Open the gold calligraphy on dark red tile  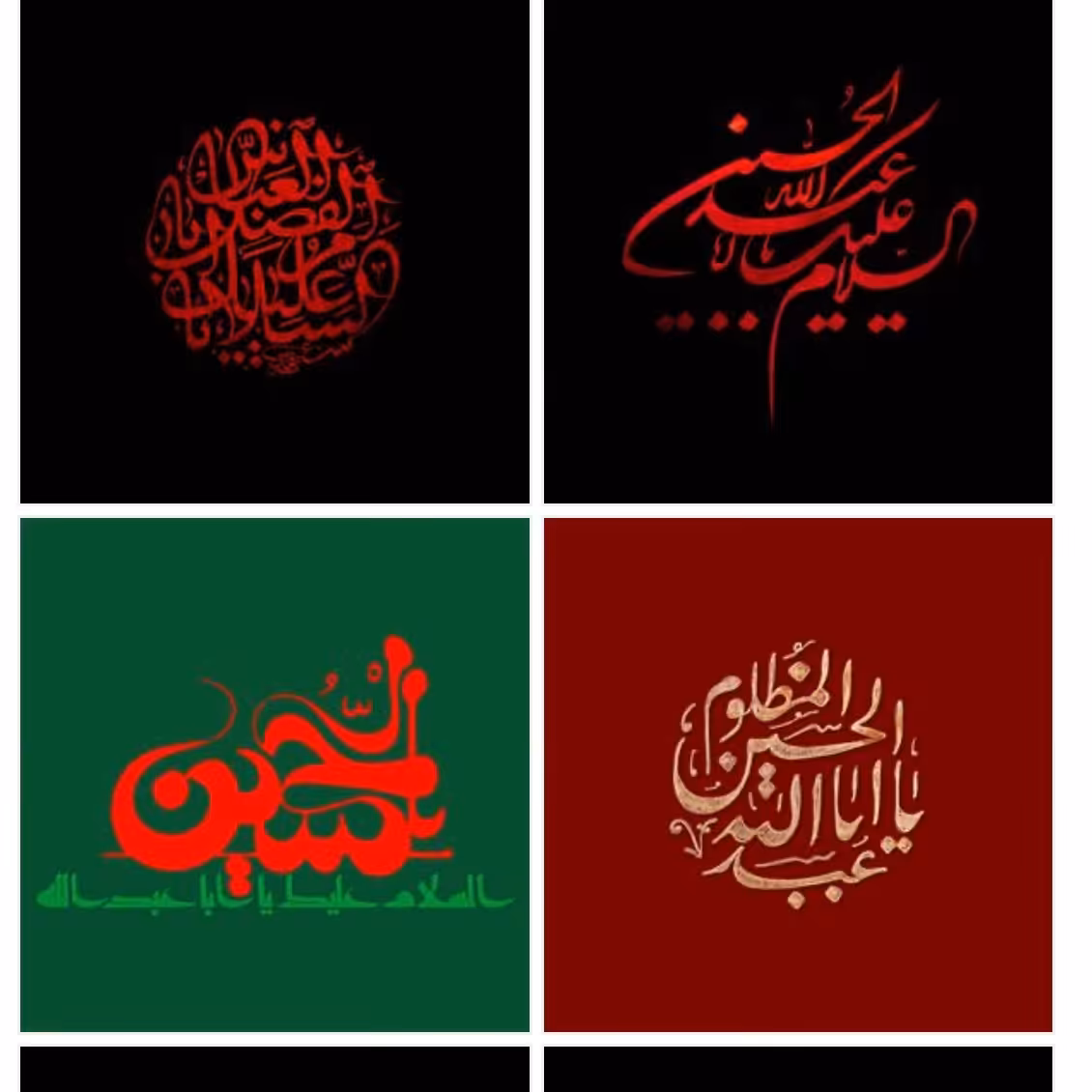(797, 774)
